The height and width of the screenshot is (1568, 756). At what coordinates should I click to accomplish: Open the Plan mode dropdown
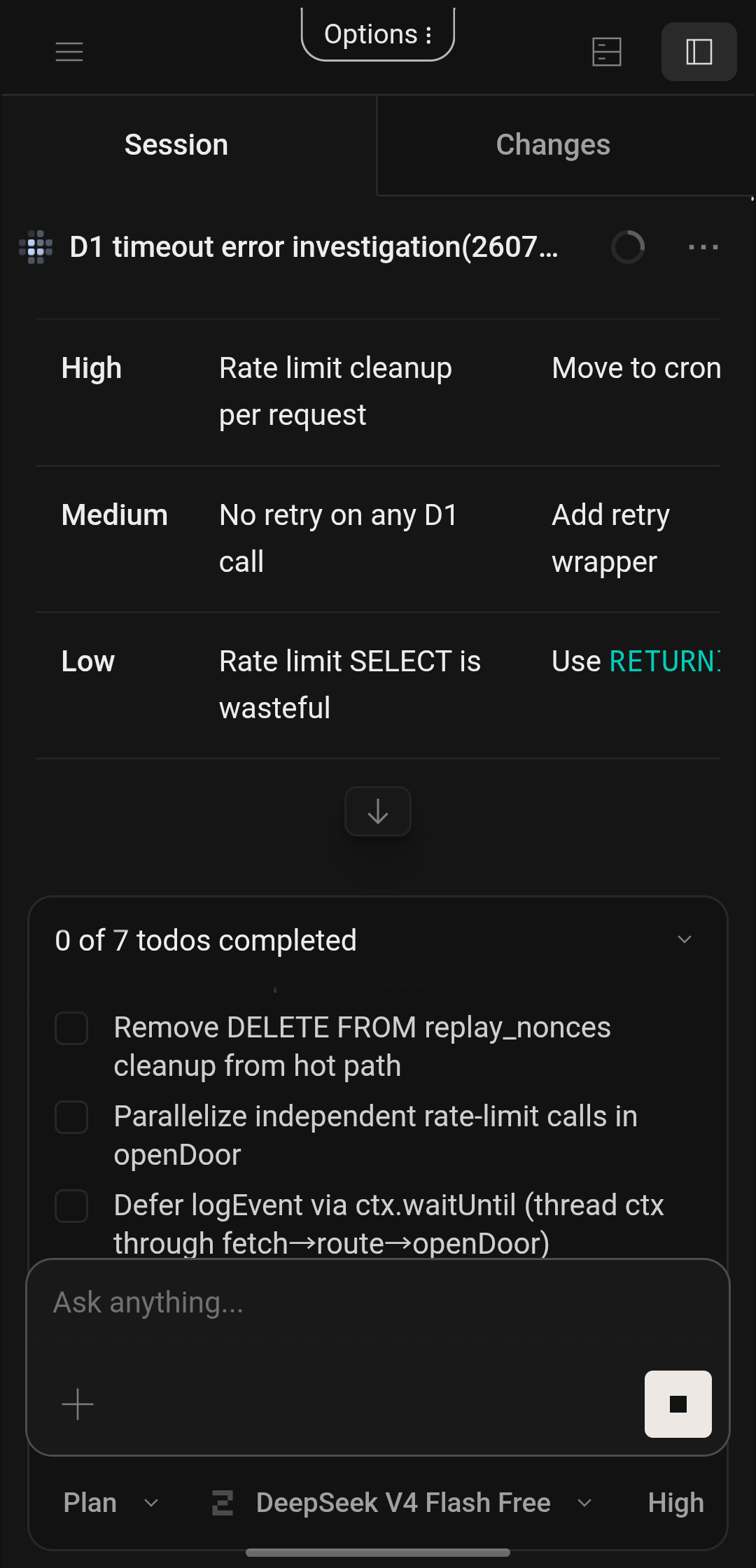(111, 1503)
